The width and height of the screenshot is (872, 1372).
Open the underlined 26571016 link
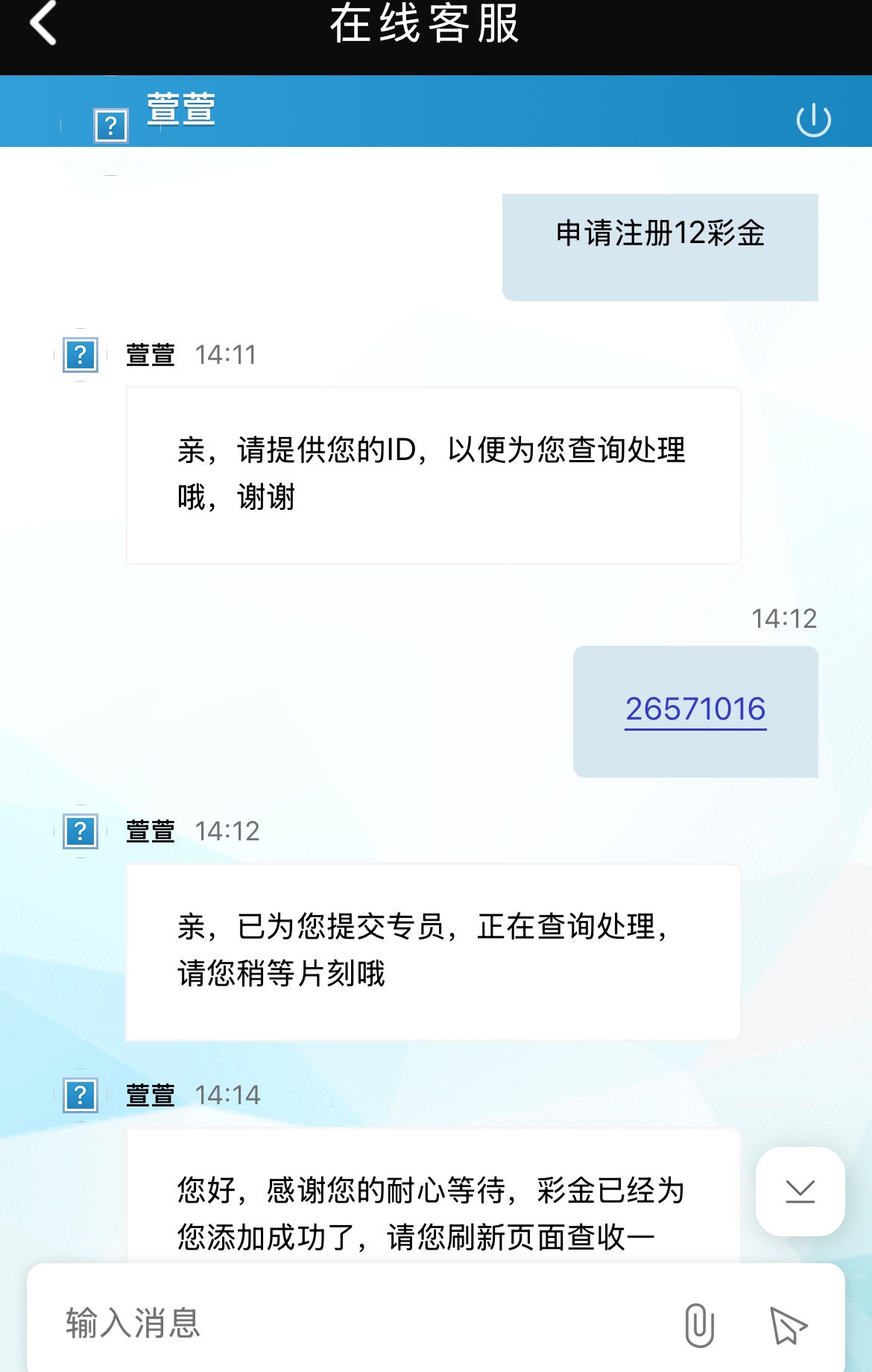[x=695, y=709]
